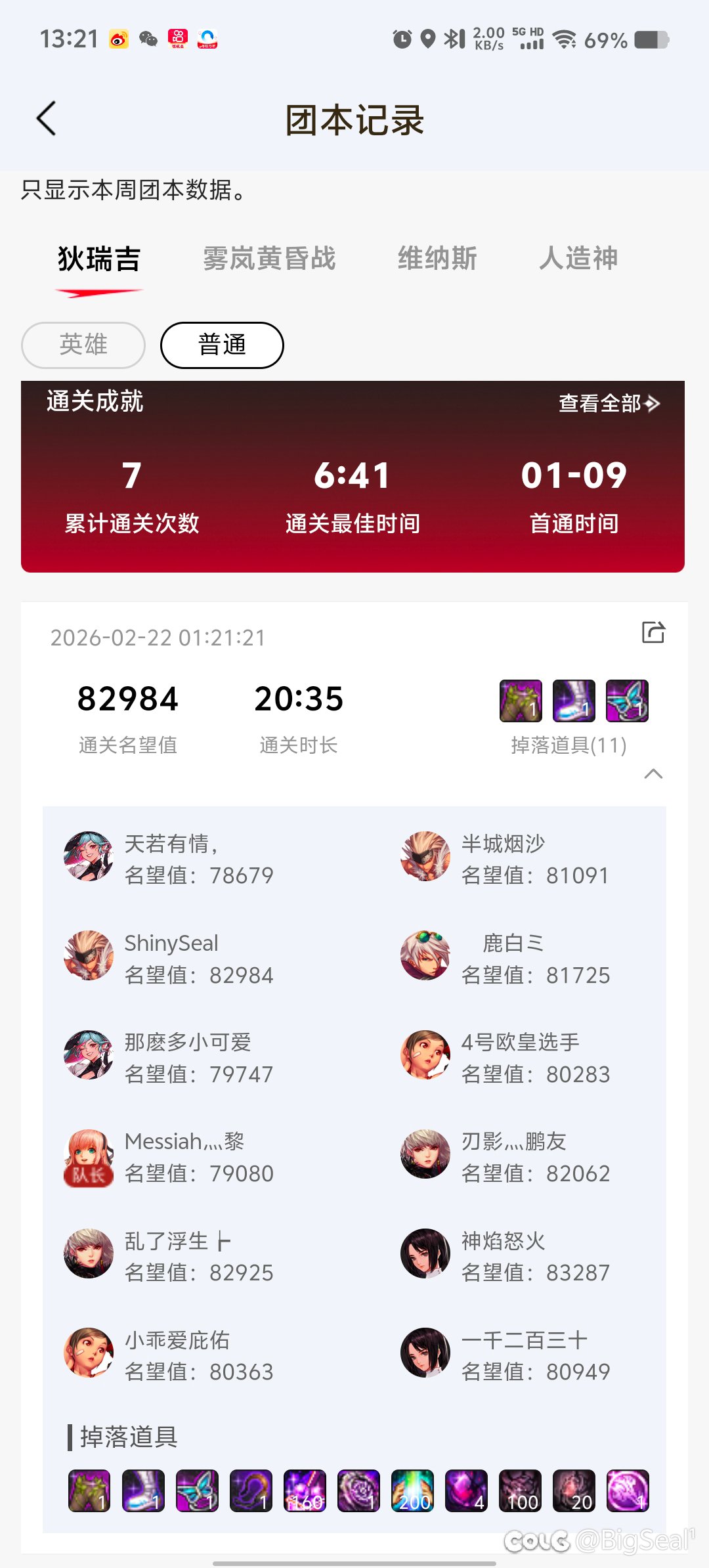This screenshot has height=1568, width=709.
Task: Open 查看全部 clear achievements
Action: pos(609,403)
